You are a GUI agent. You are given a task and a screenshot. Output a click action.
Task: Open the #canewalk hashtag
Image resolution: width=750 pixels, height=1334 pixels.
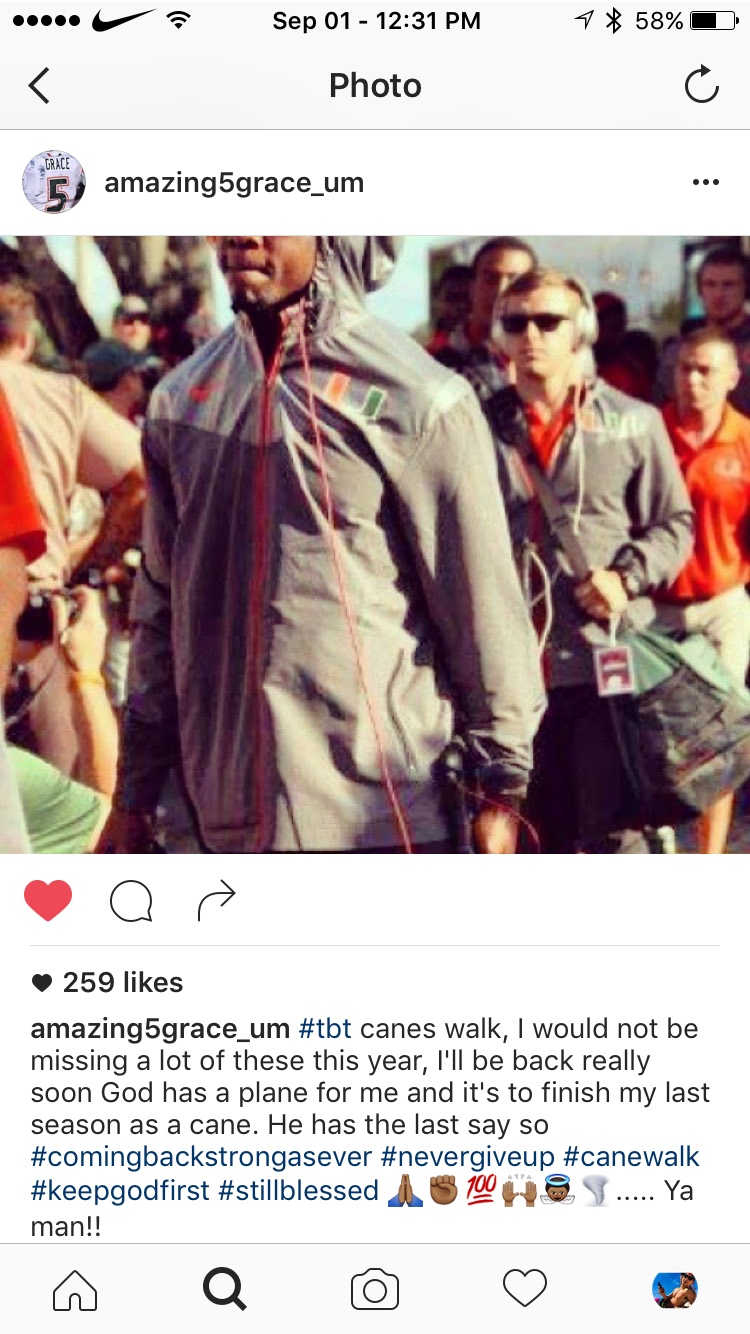(632, 1158)
